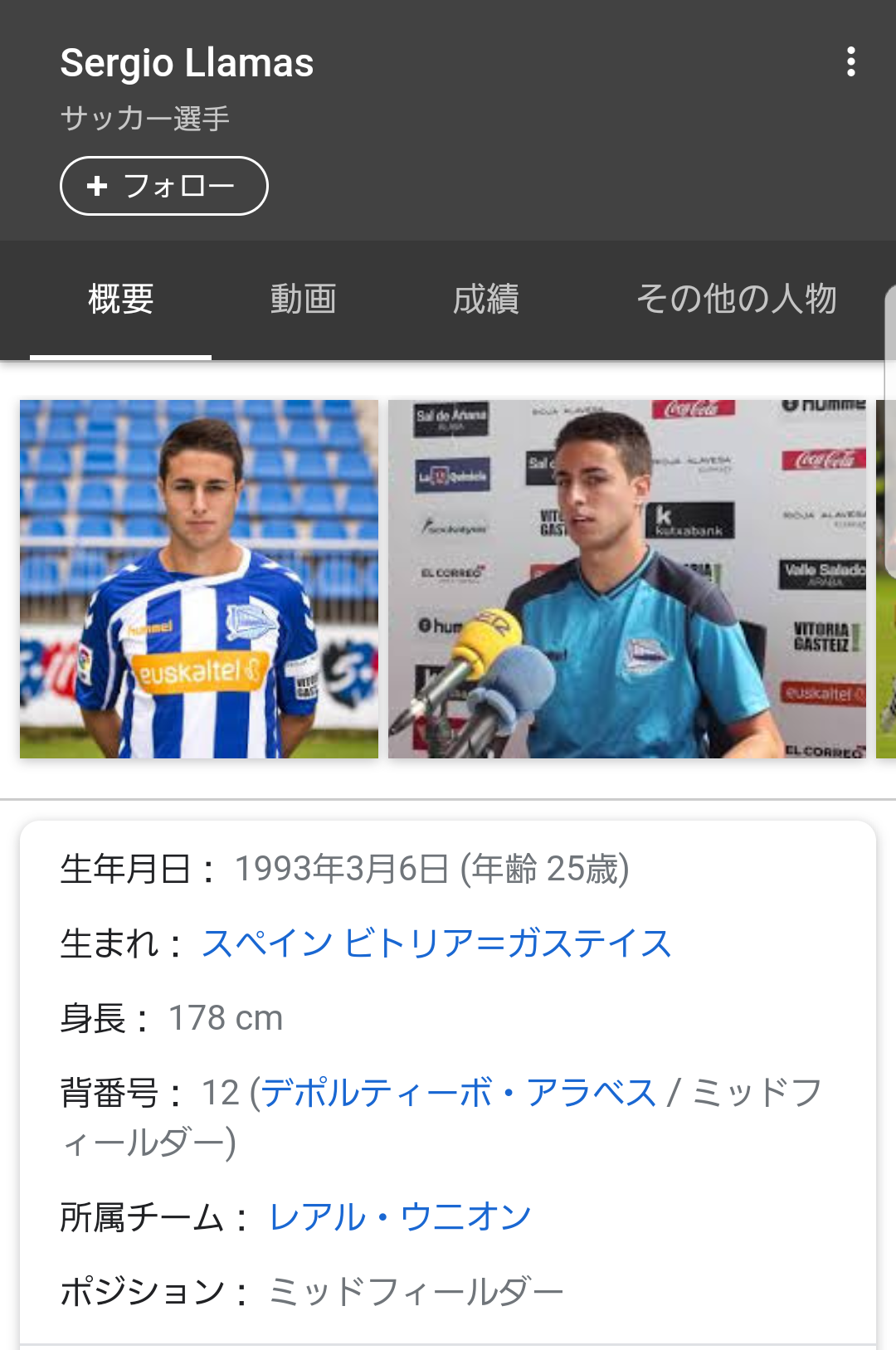View the press conference photo
896x1350 pixels.
pyautogui.click(x=627, y=579)
